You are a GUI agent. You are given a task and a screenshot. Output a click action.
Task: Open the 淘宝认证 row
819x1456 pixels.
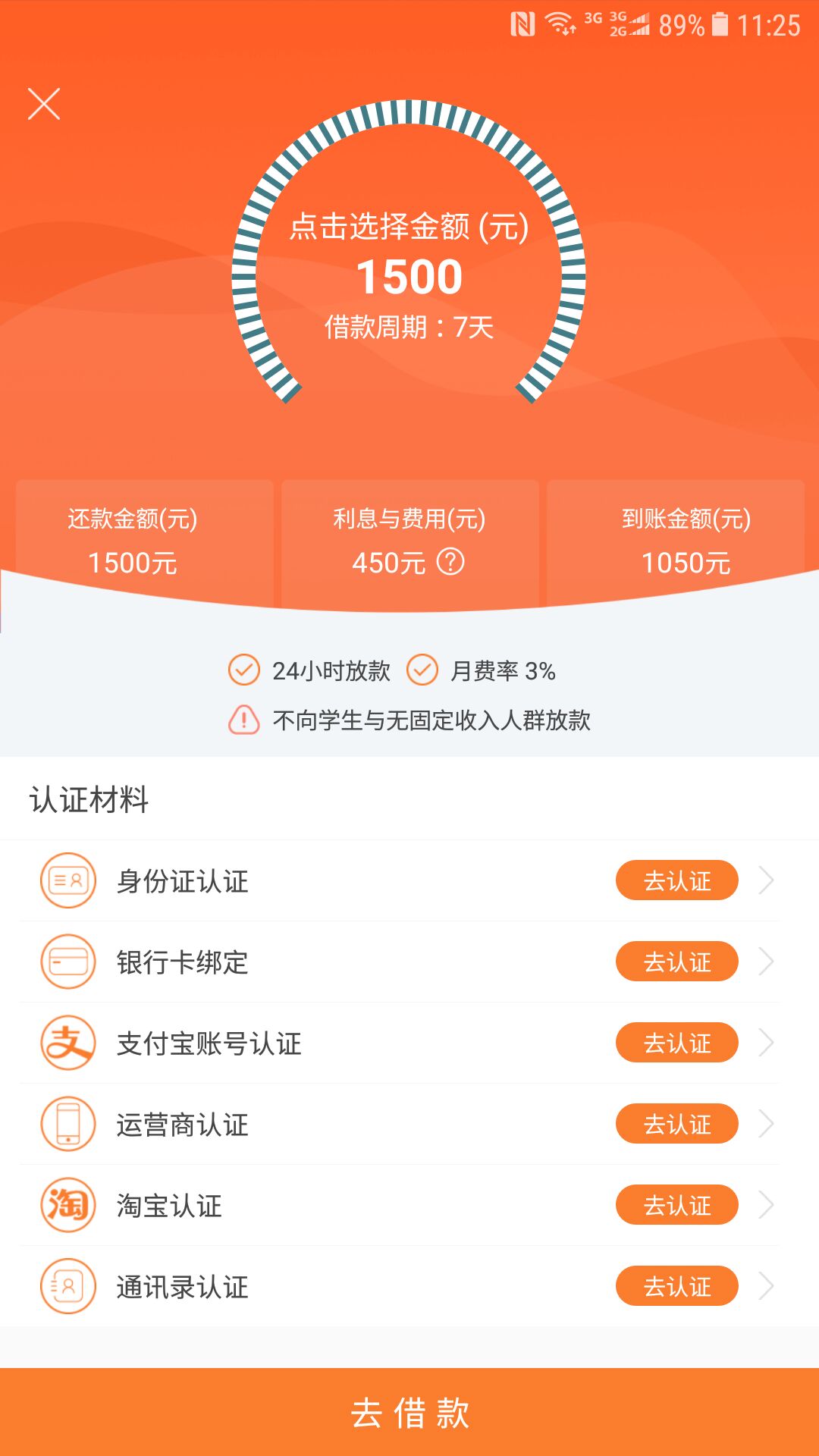(409, 1205)
